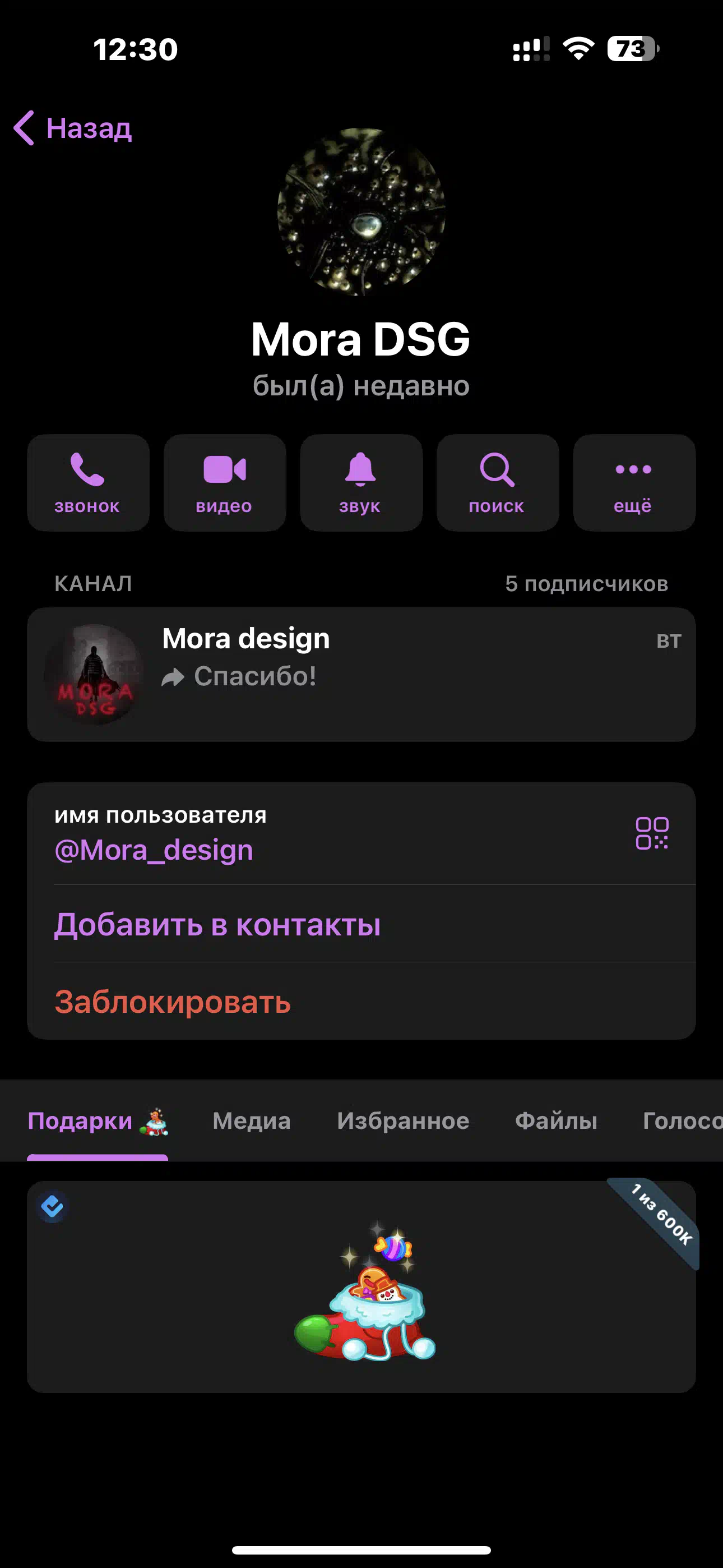Switch to the Медиа tab
Viewport: 723px width, 1568px height.
coord(251,1120)
